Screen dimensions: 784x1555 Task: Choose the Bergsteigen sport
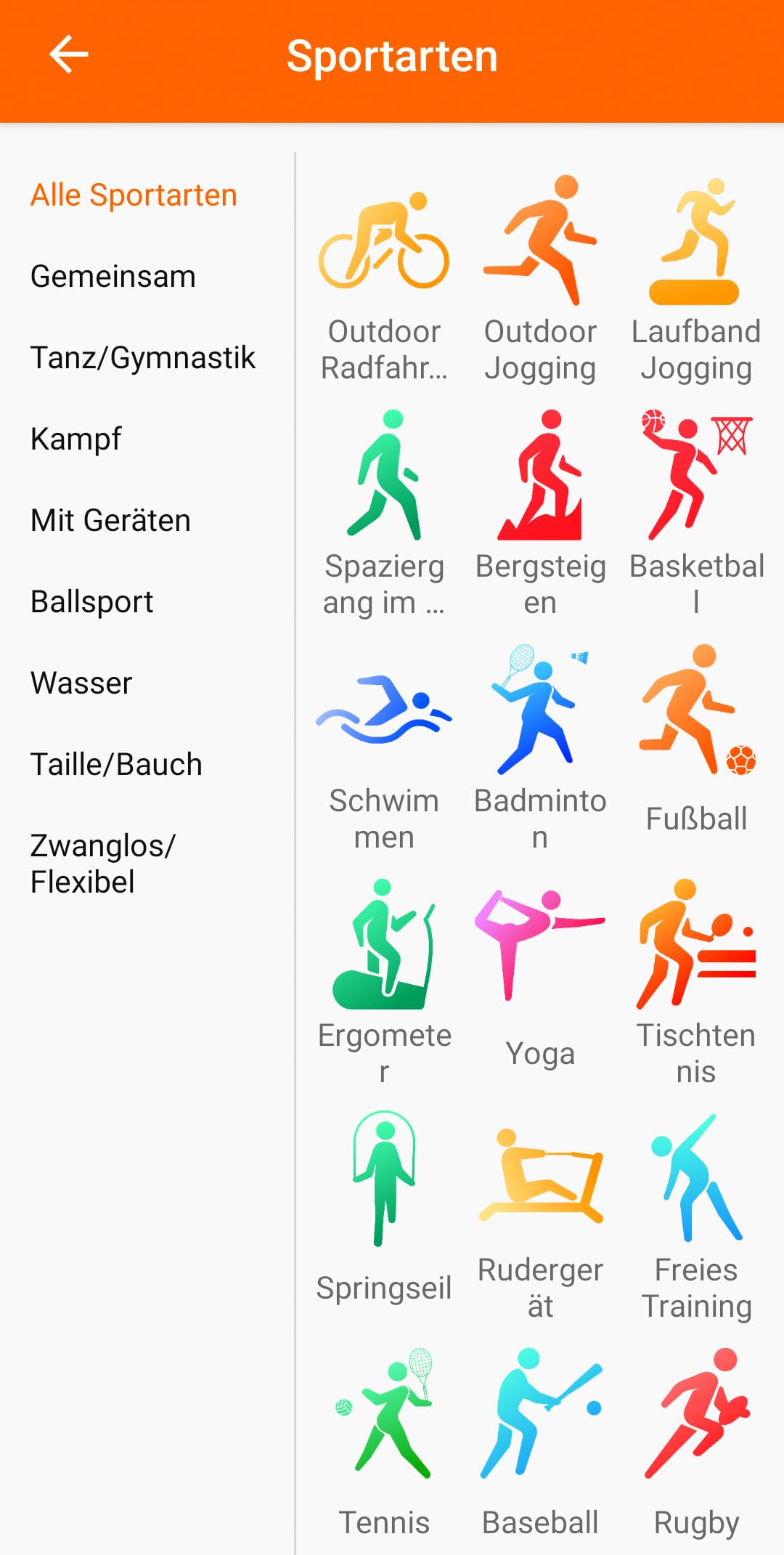[540, 512]
